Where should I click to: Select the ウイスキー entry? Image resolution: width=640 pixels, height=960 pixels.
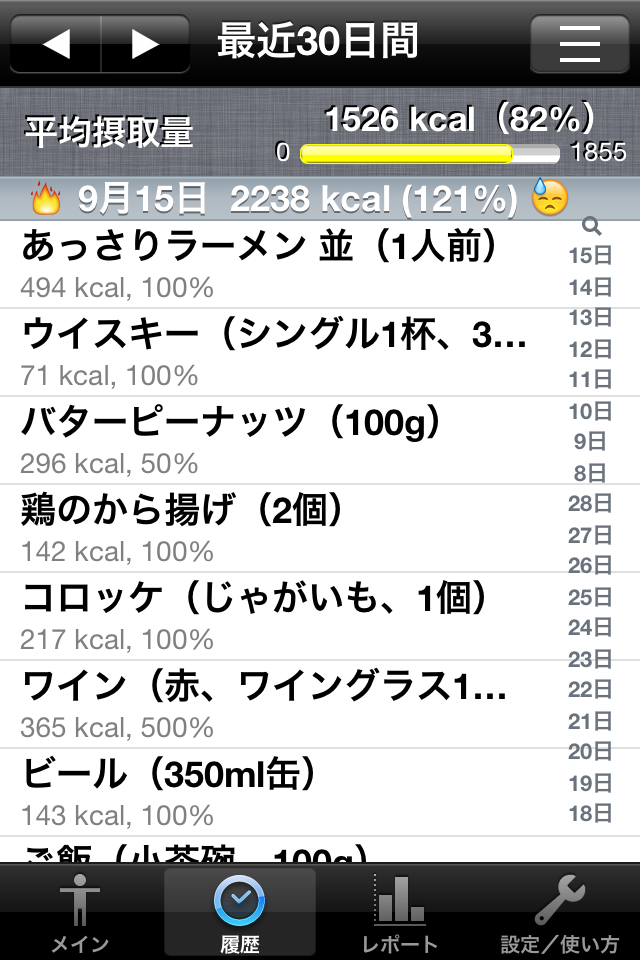pyautogui.click(x=280, y=353)
